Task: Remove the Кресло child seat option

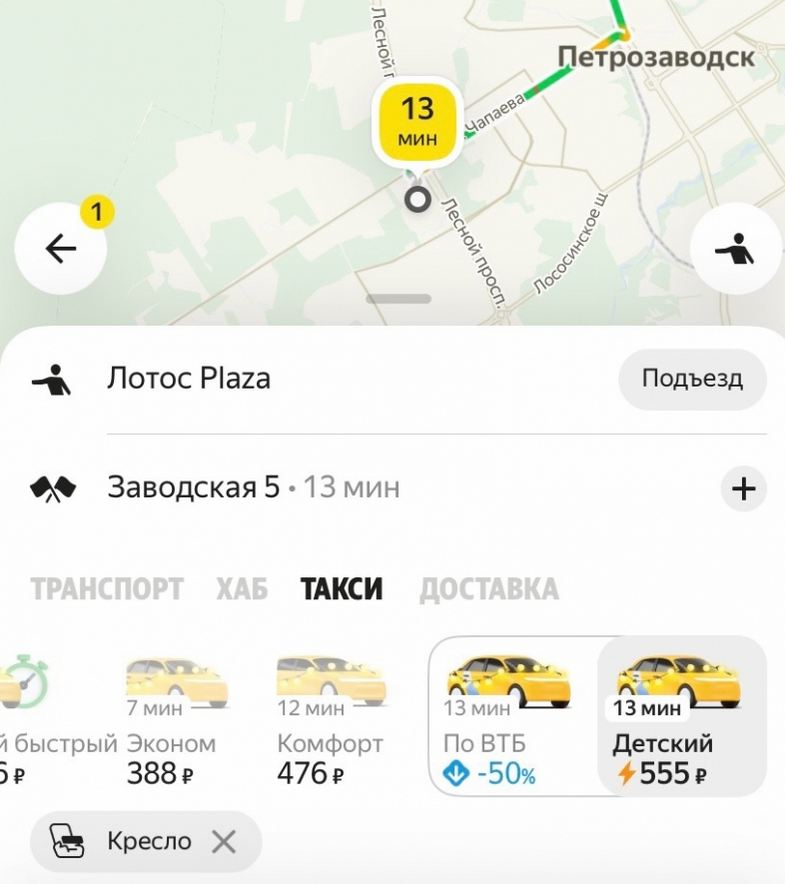Action: (x=224, y=842)
